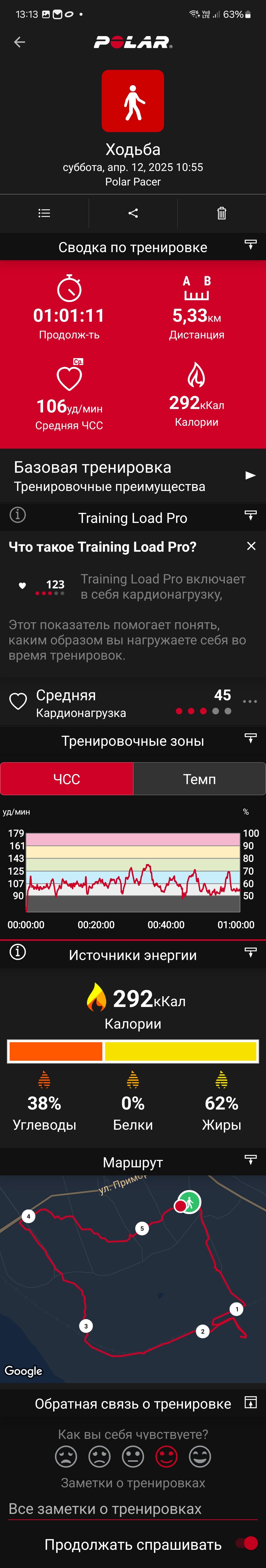
Task: Collapse the Источники энергии section
Action: (250, 953)
